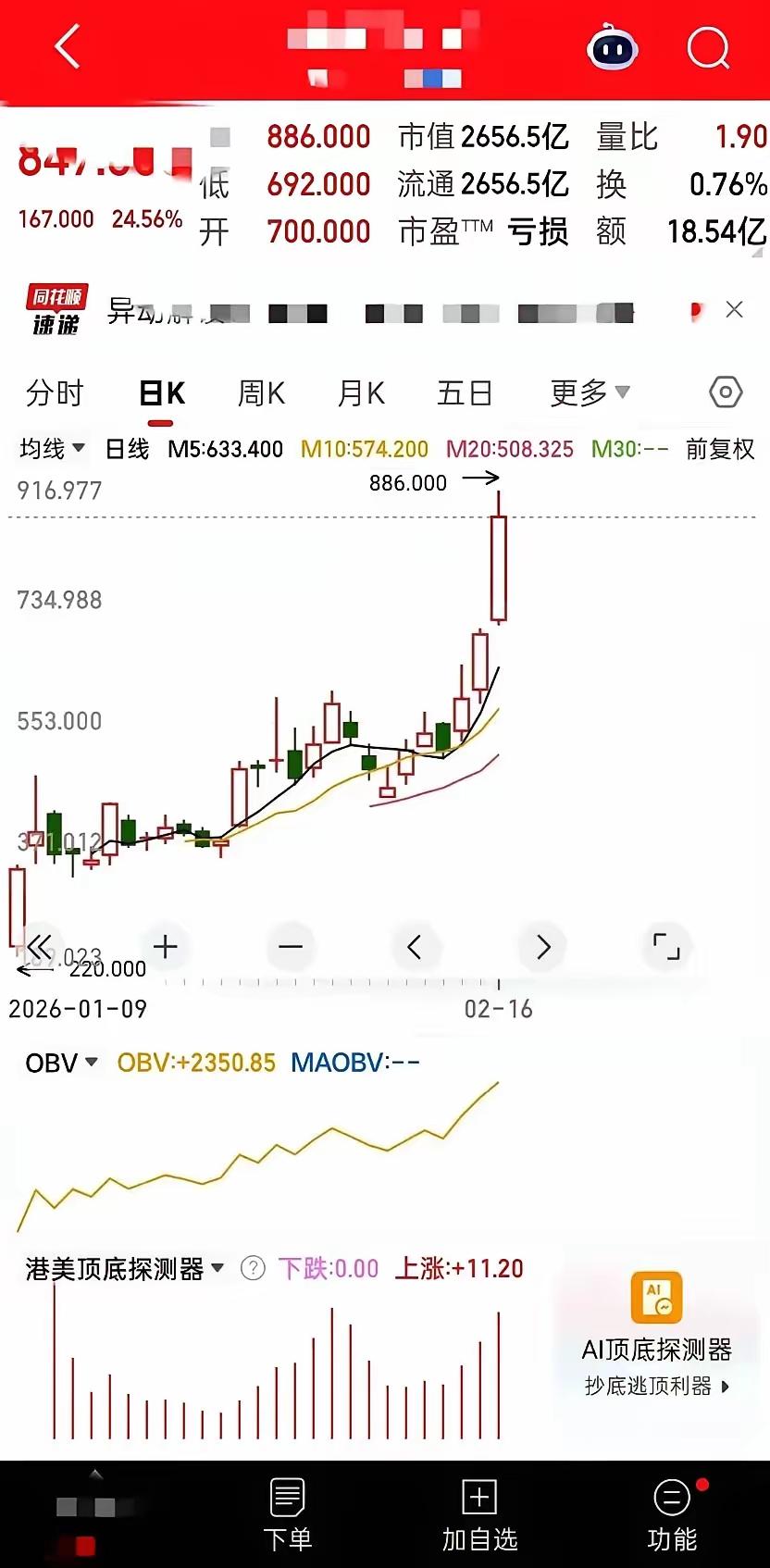Viewport: 770px width, 1568px height.
Task: Dismiss the 异动解读 banner with X
Action: click(x=734, y=309)
